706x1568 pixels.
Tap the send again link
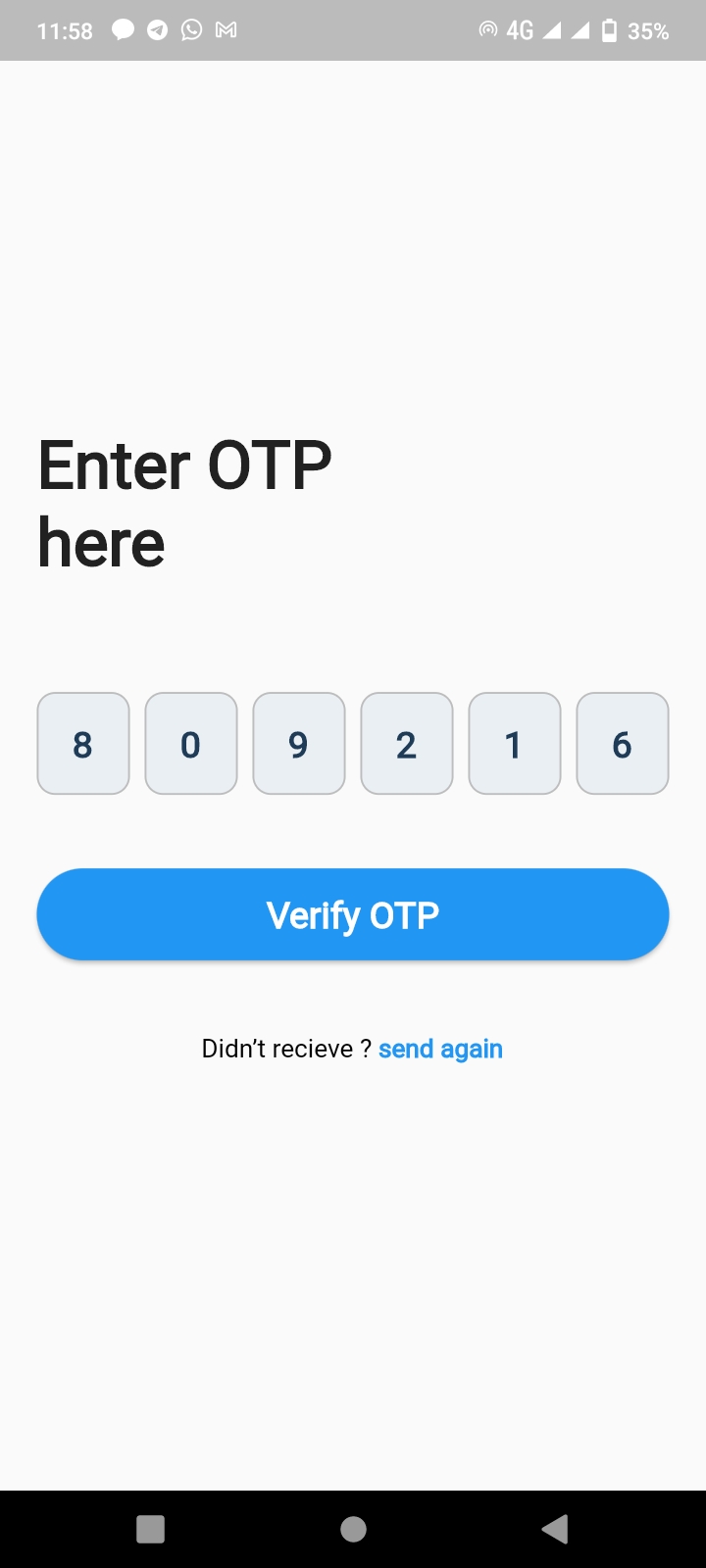tap(440, 1049)
